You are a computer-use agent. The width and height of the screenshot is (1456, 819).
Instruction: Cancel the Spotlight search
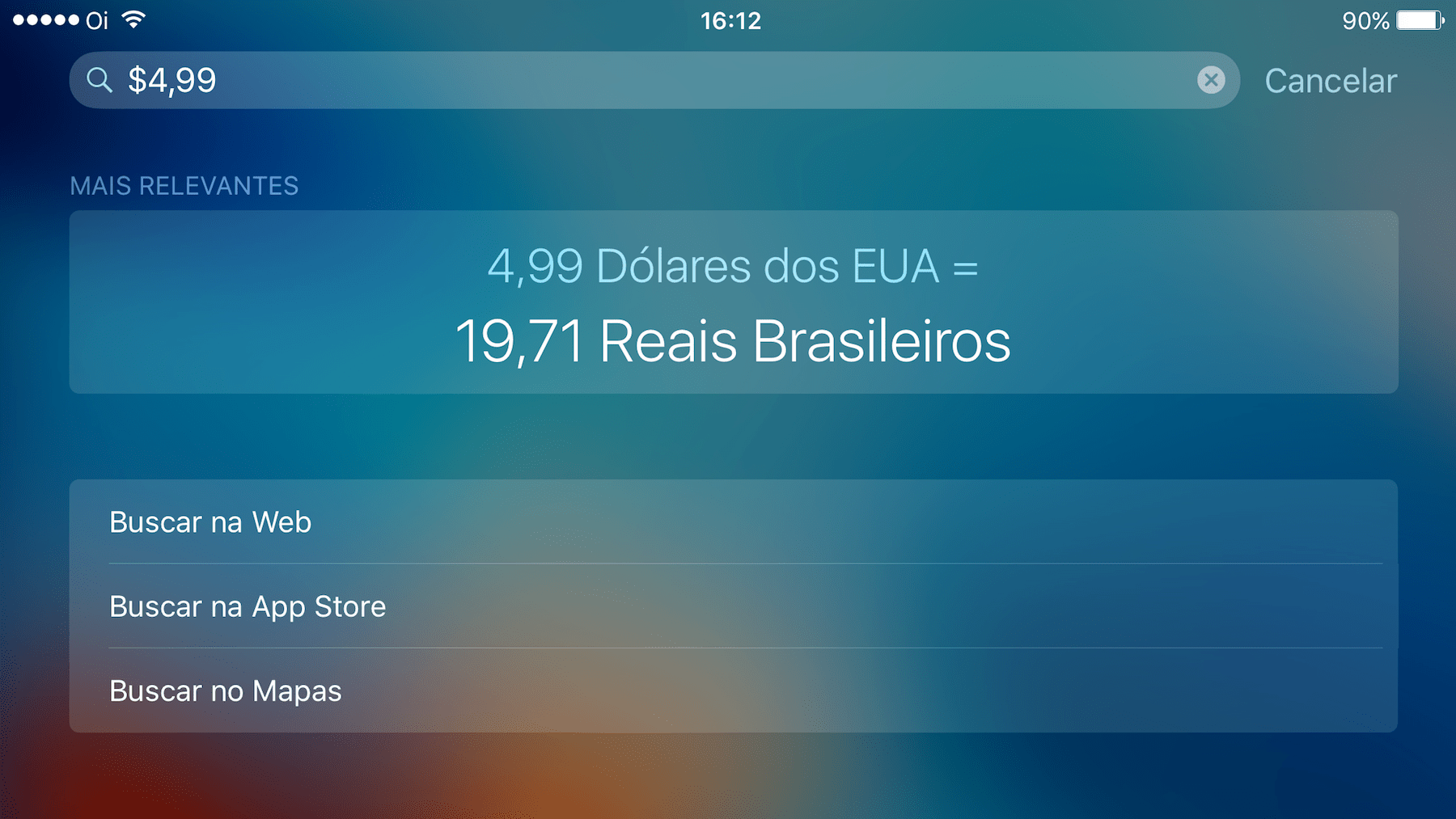(1330, 81)
